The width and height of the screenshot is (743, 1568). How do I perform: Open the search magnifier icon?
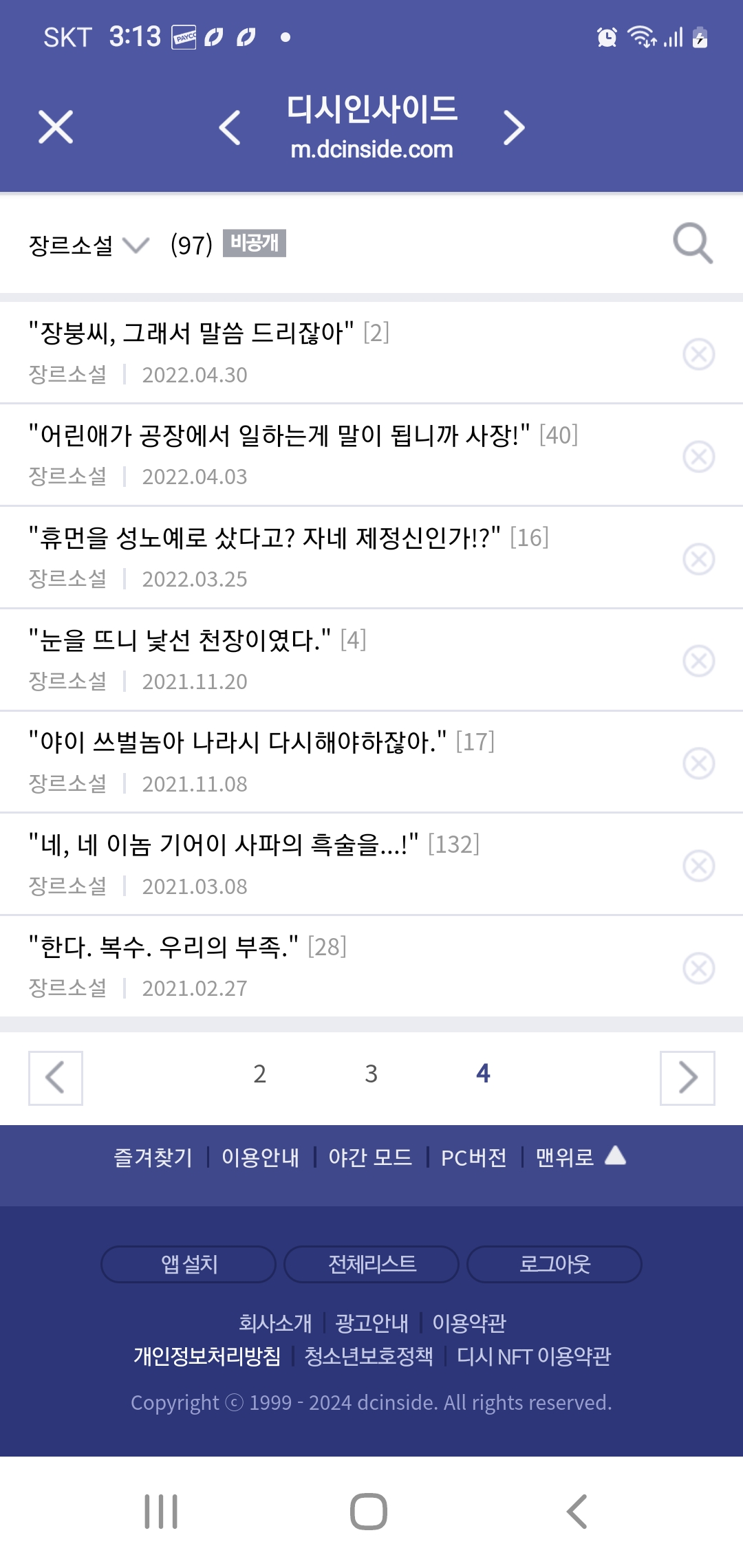pos(693,243)
